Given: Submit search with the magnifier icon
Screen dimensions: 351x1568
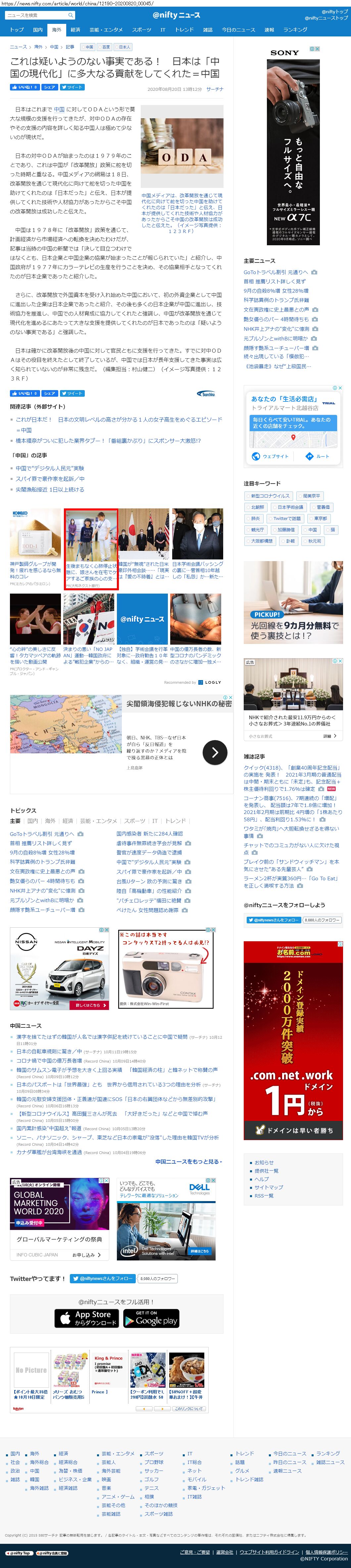Looking at the screenshot, I should [71, 15].
